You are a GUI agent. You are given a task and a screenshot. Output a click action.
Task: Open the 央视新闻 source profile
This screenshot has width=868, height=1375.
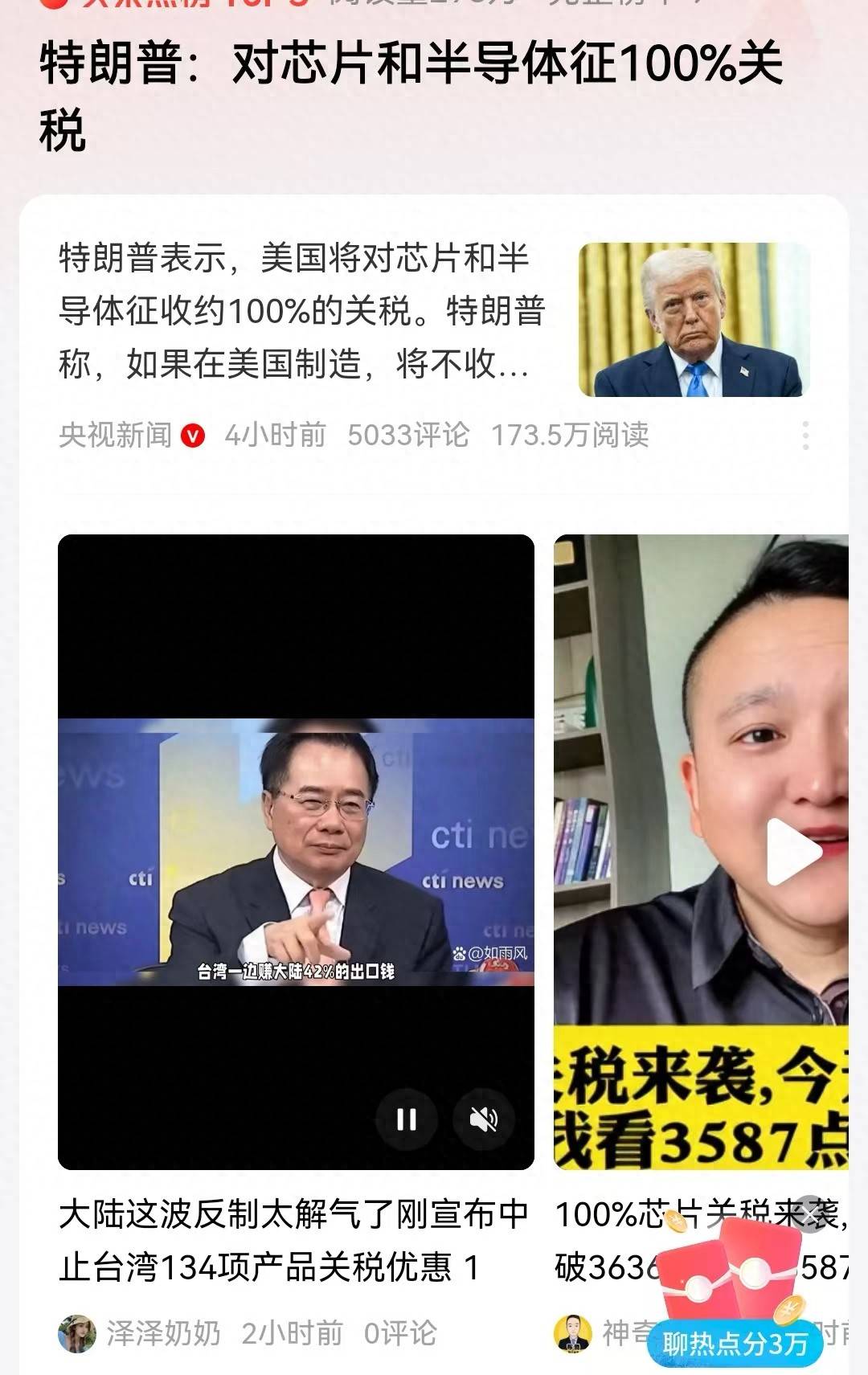(116, 436)
